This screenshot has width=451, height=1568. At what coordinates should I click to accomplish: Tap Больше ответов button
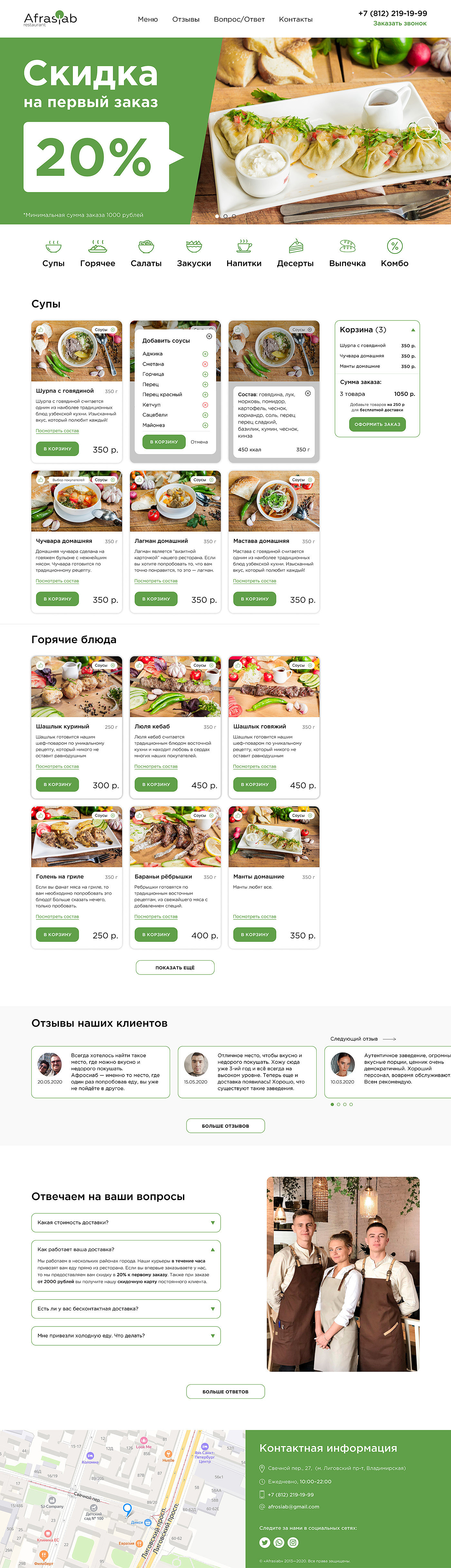(x=225, y=1391)
